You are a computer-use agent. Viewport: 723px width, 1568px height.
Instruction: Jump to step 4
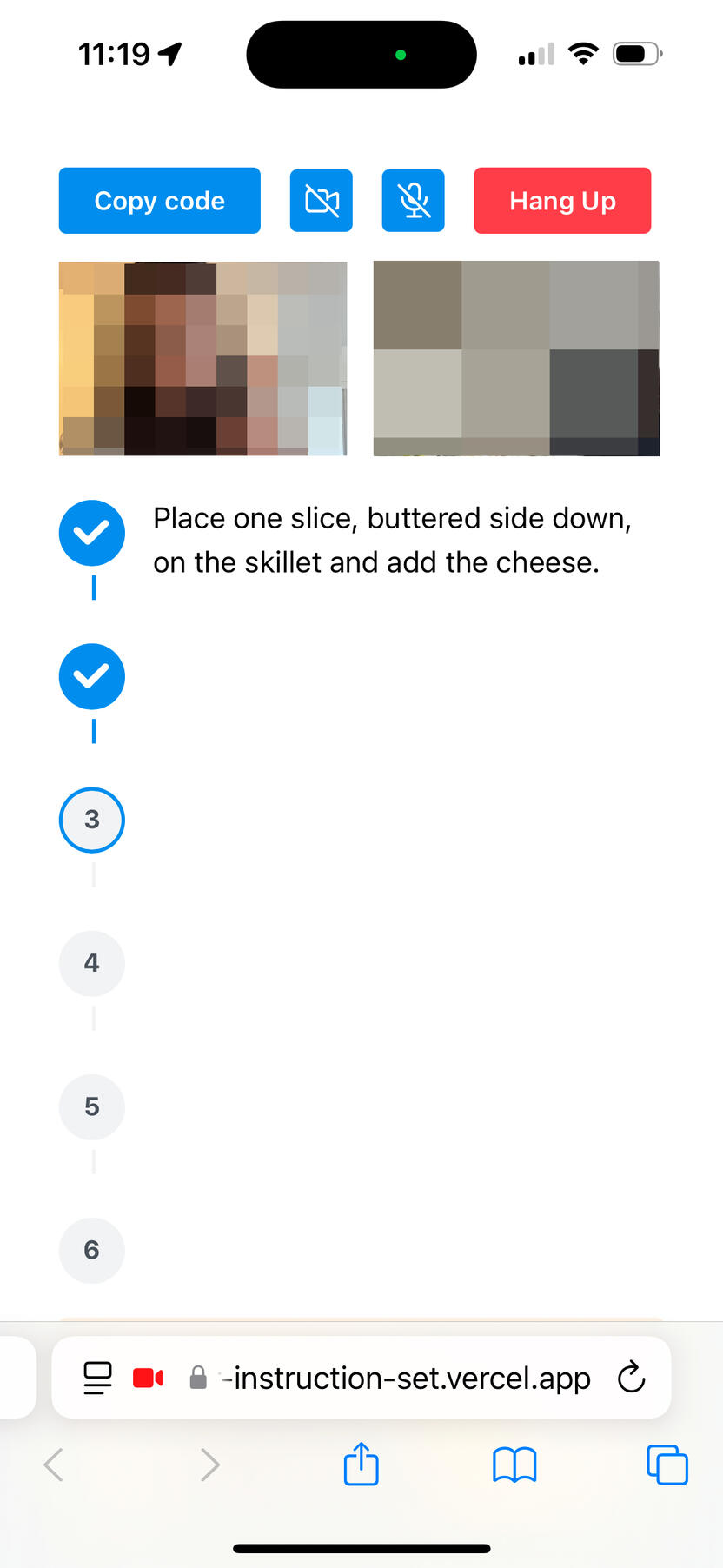pos(92,963)
